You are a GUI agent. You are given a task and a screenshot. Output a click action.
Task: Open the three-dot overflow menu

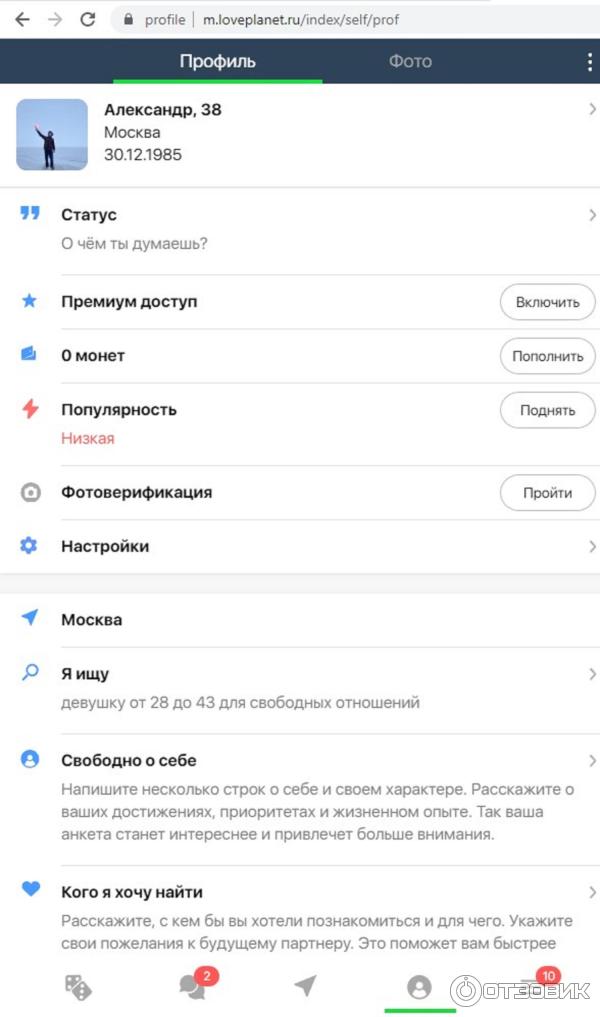click(589, 61)
